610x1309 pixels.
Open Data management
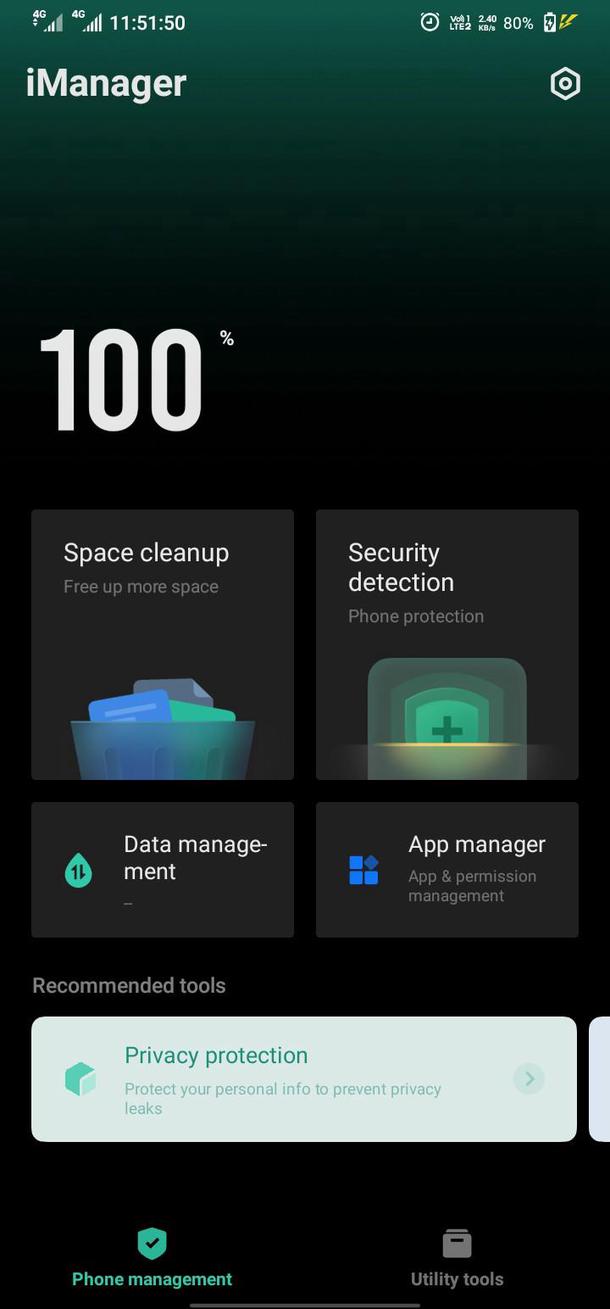[162, 869]
